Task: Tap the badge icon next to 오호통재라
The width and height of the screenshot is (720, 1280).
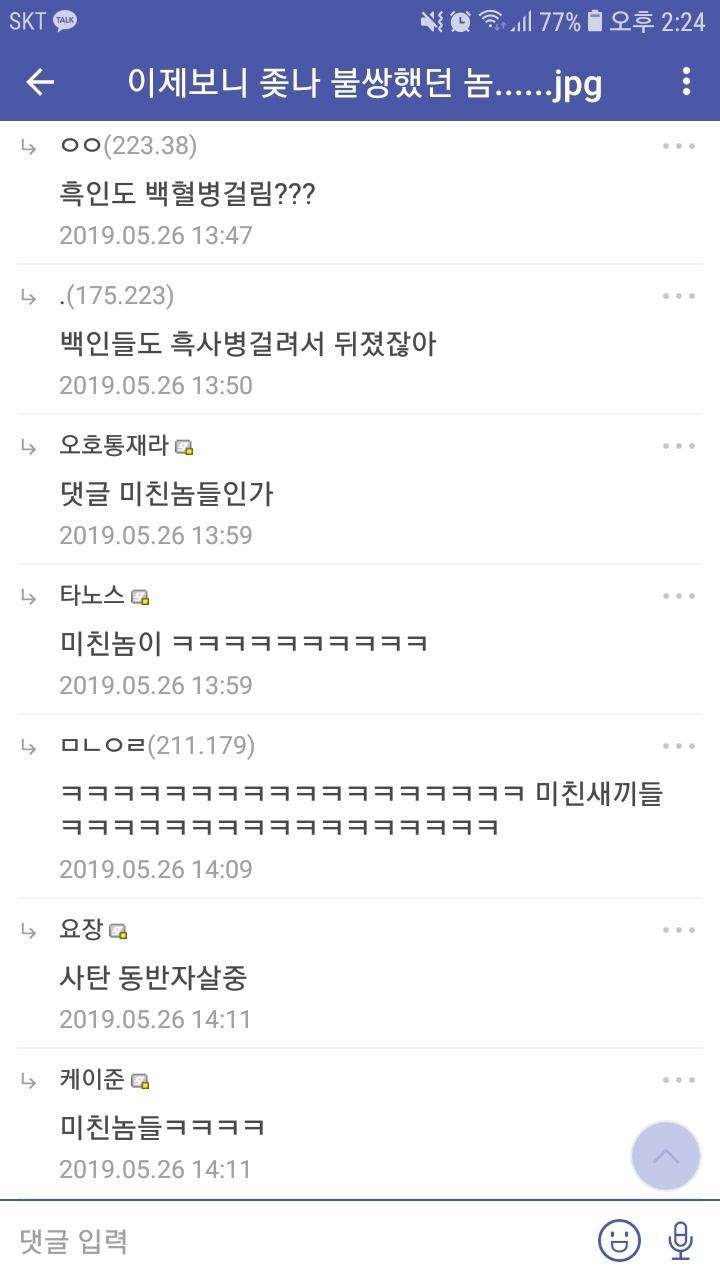Action: 184,448
